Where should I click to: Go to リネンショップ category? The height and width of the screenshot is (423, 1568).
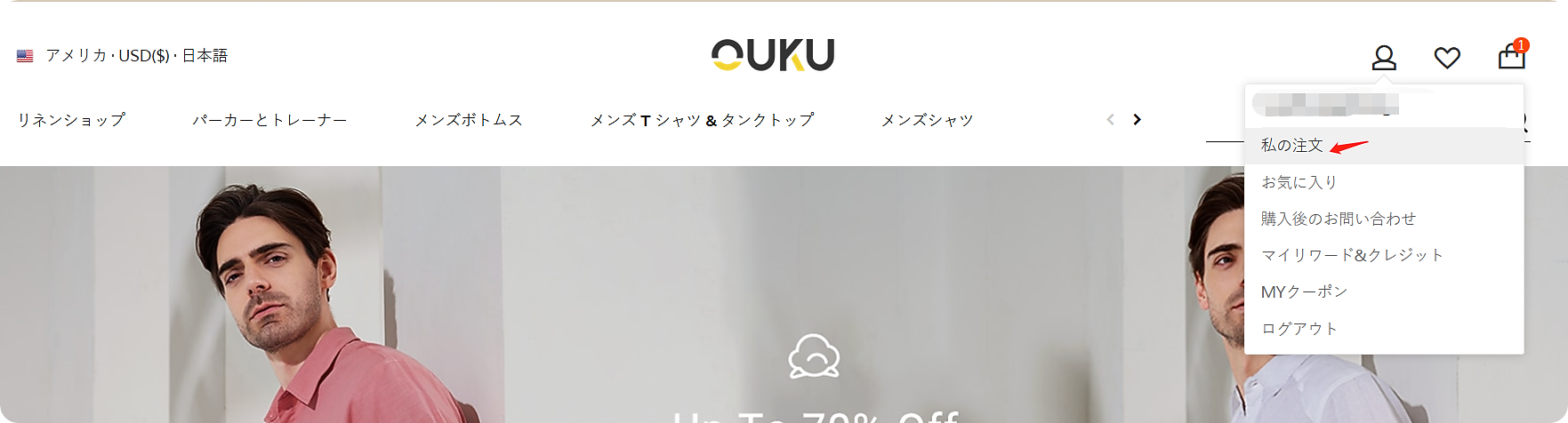pos(71,119)
